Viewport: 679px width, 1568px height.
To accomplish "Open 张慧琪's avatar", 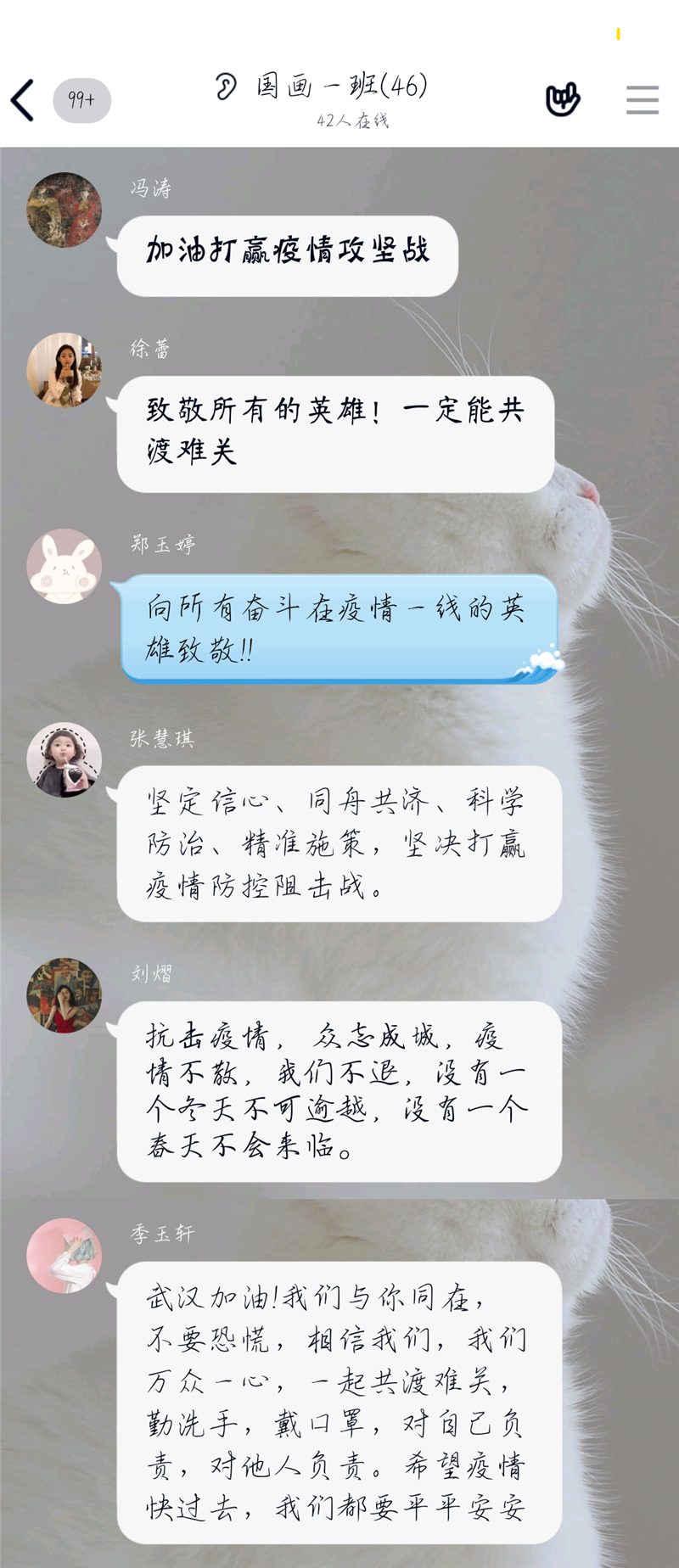I will click(65, 759).
